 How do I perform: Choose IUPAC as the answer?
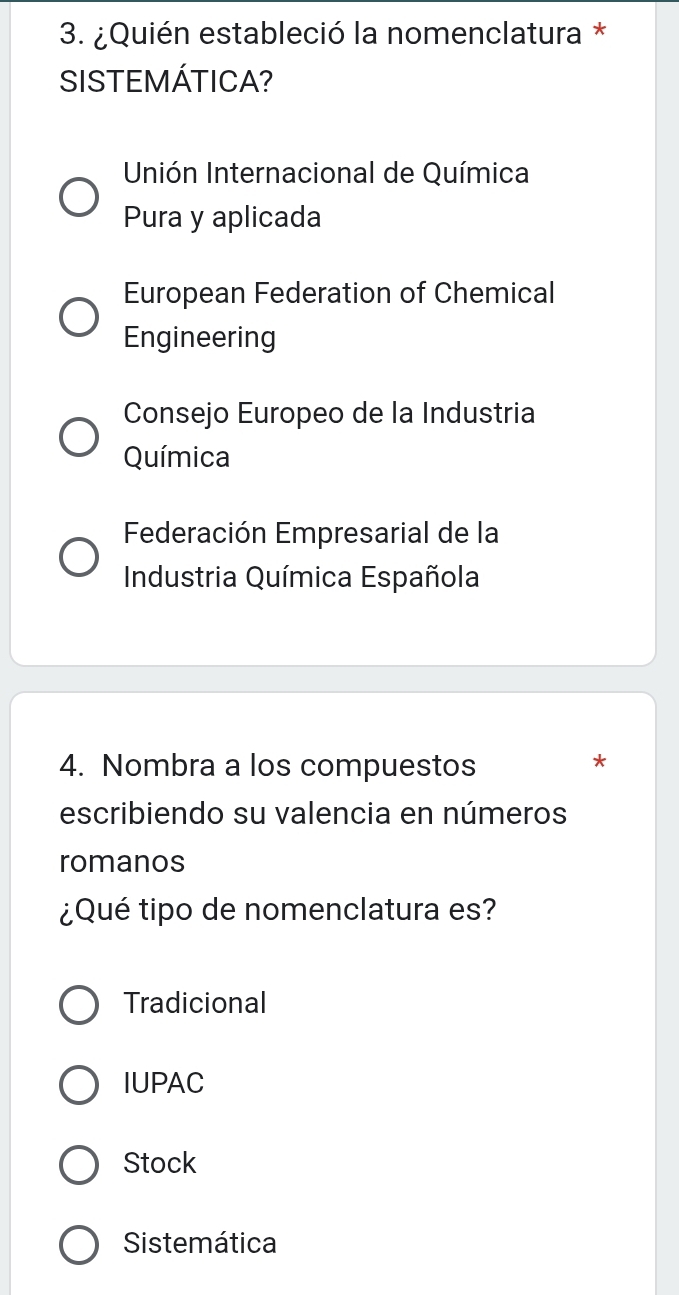coord(80,1084)
